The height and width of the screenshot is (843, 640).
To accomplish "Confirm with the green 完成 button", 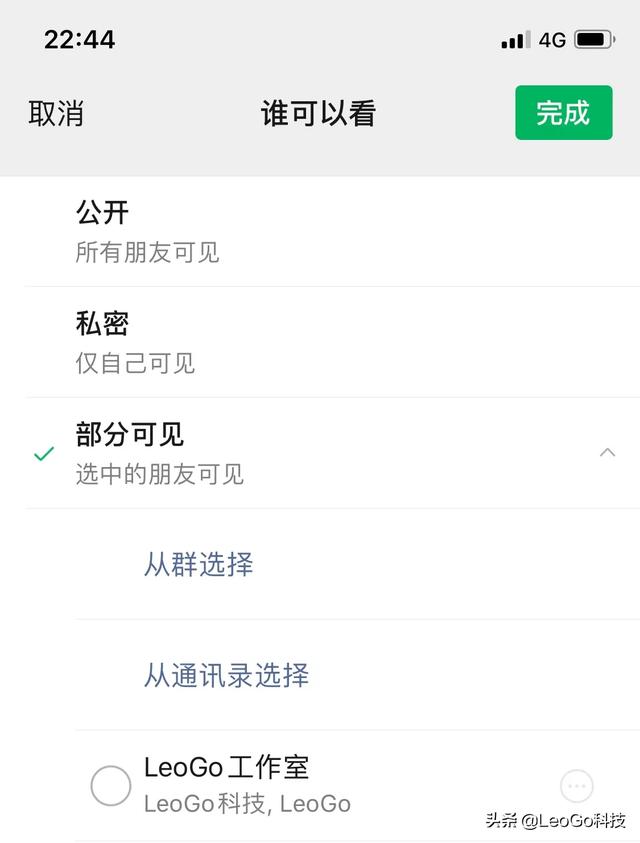I will coord(563,113).
